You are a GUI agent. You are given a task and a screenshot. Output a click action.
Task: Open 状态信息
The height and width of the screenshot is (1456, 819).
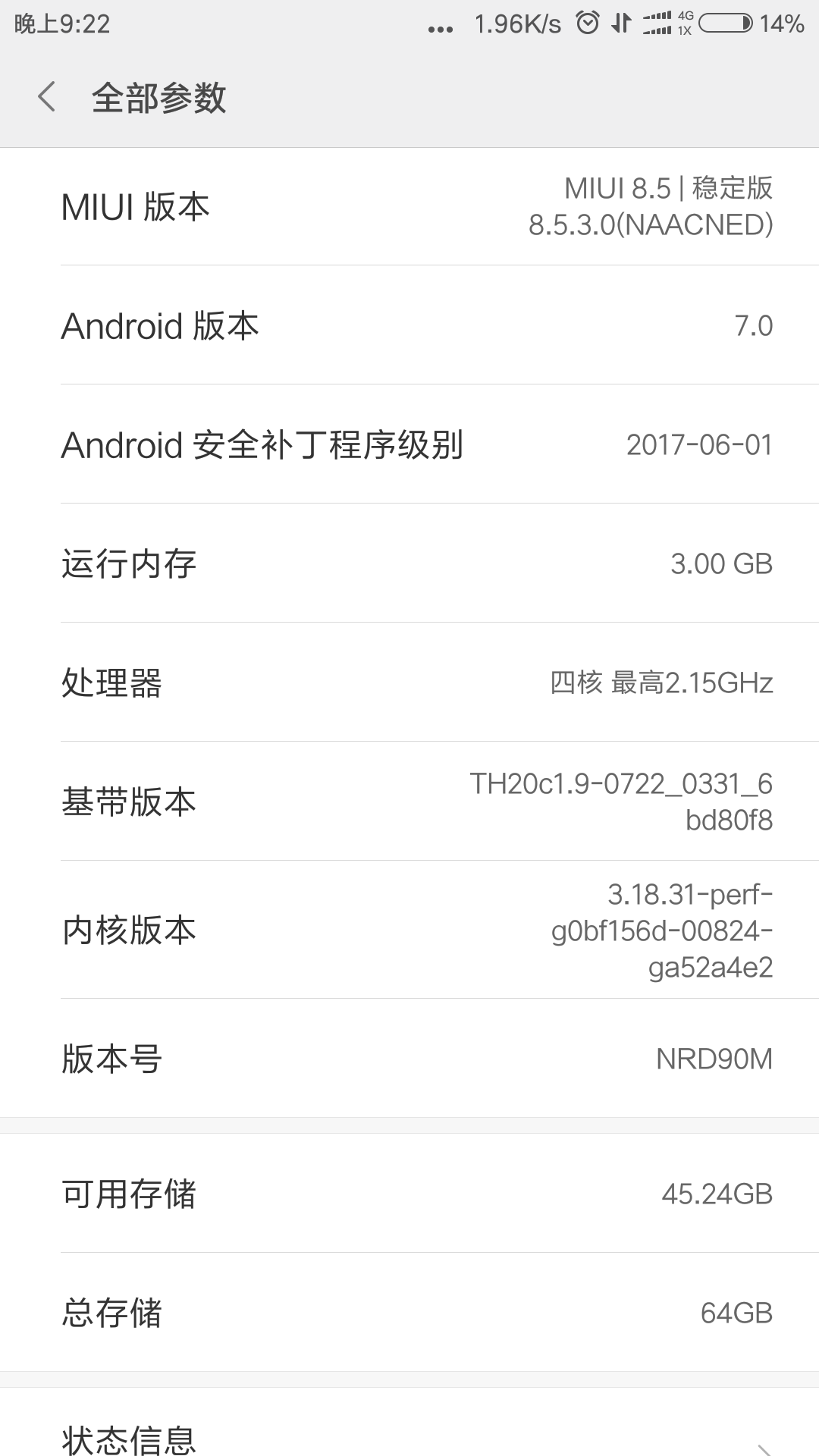(409, 1423)
